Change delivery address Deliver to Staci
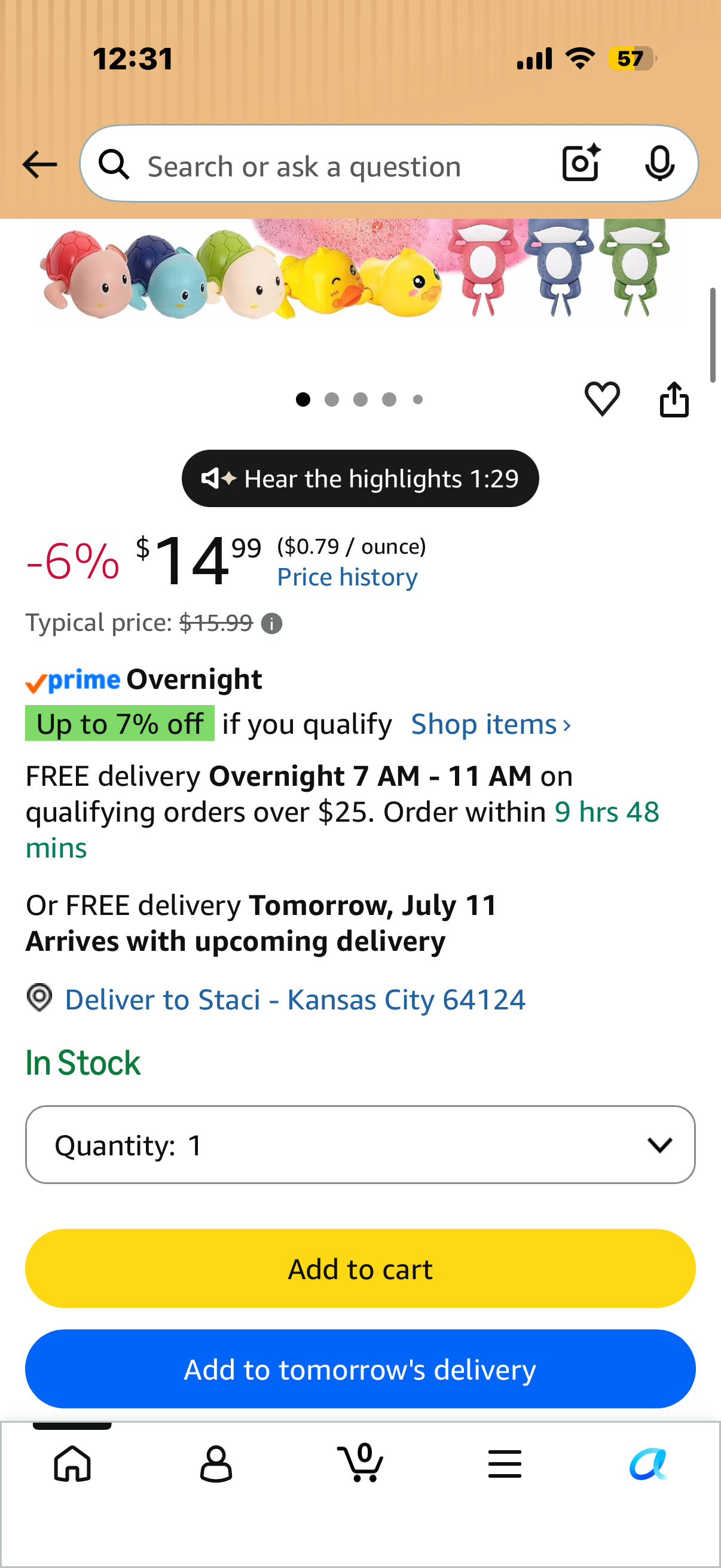The height and width of the screenshot is (1568, 721). pos(295,999)
